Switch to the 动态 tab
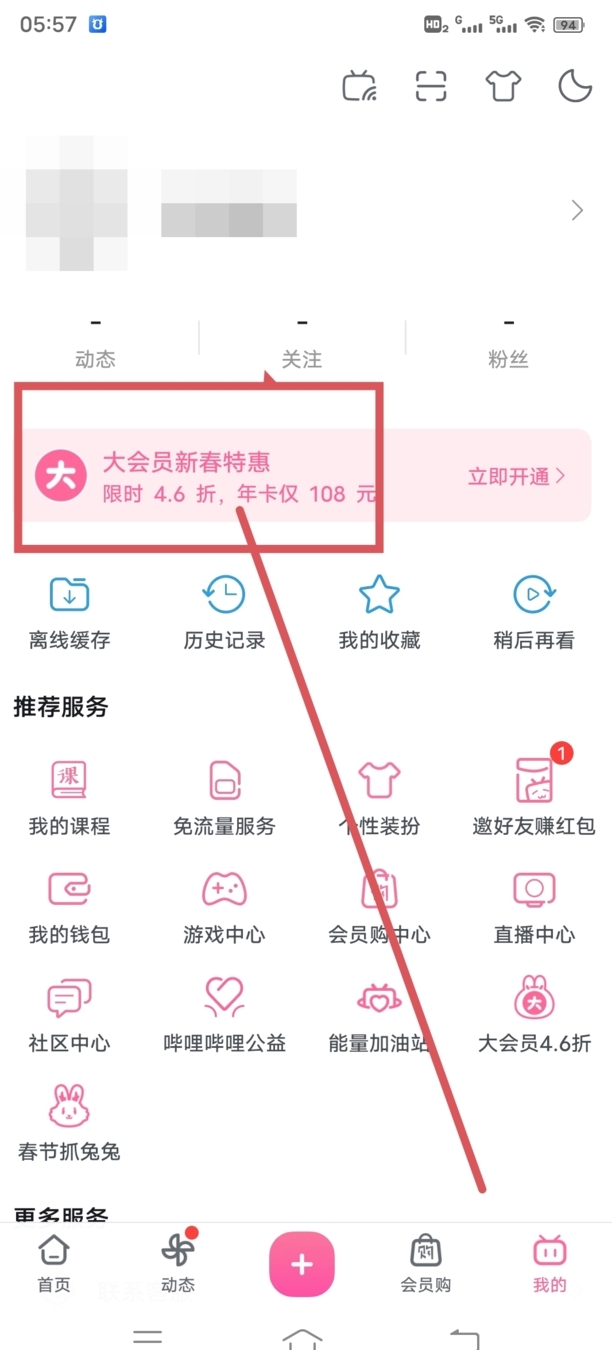Image resolution: width=612 pixels, height=1350 pixels. click(178, 1264)
